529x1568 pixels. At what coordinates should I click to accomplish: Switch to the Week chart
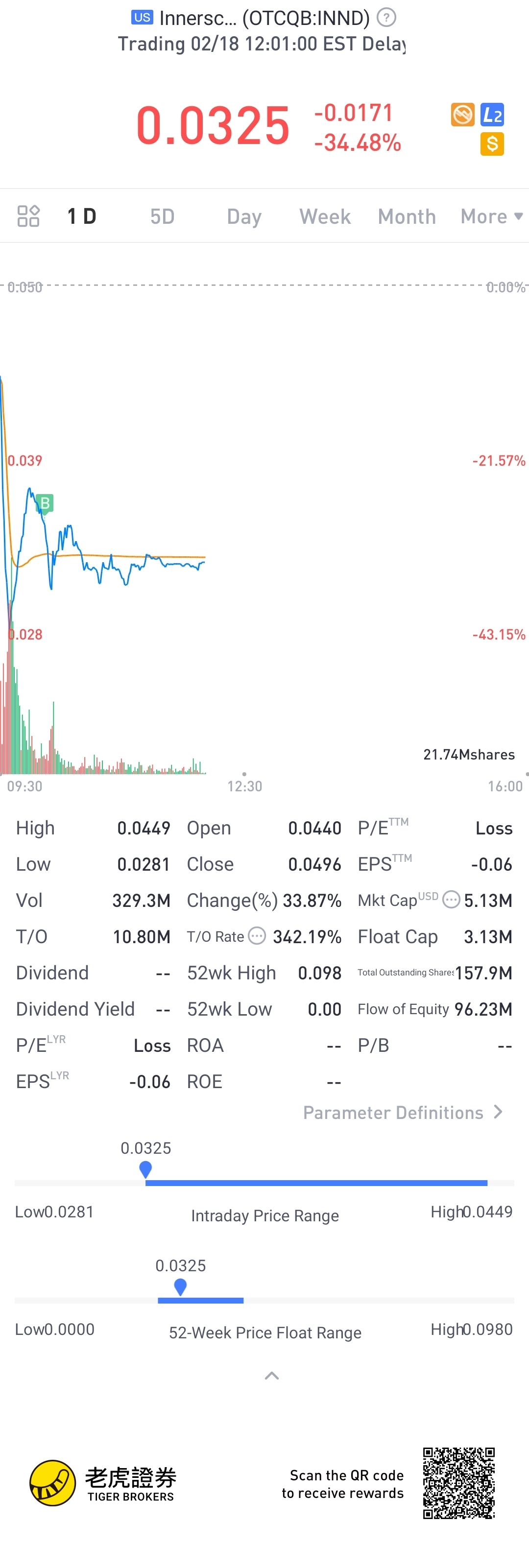pyautogui.click(x=325, y=216)
